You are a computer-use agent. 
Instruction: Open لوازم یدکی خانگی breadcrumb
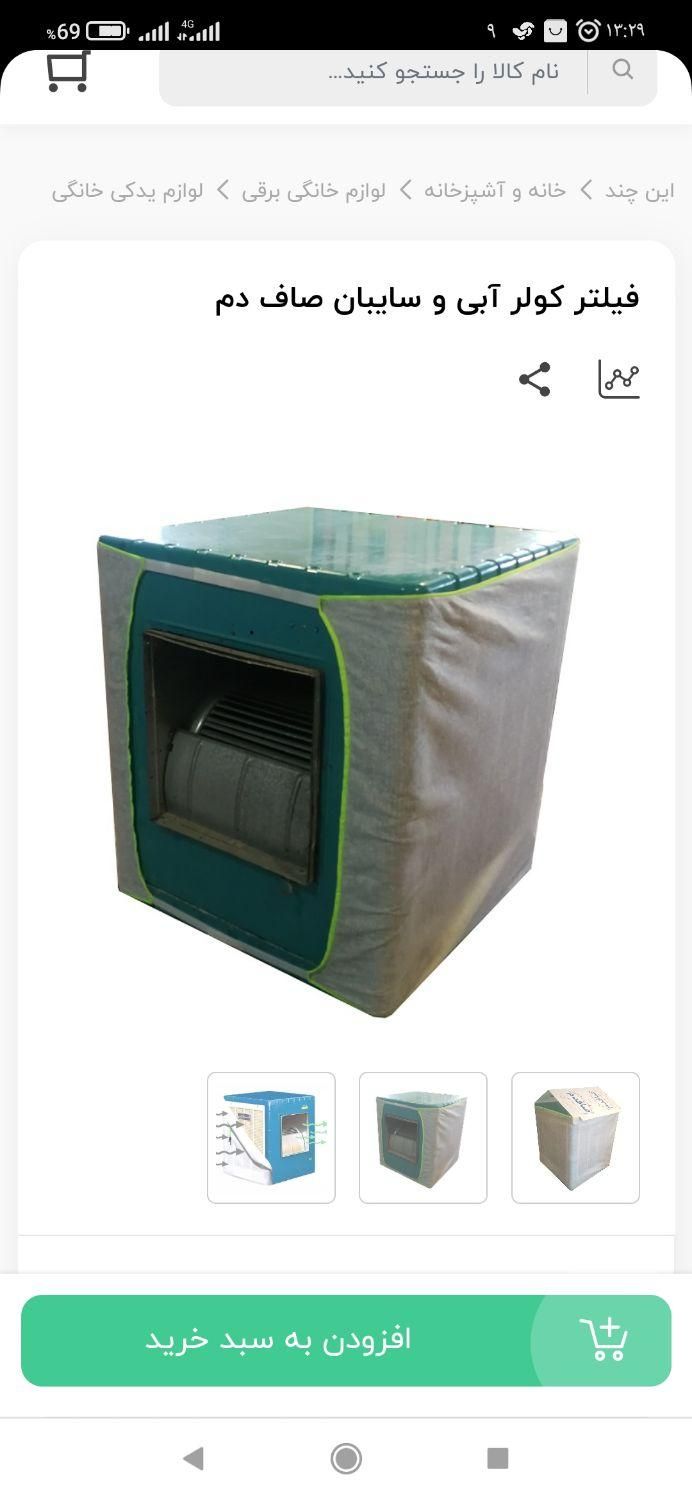tap(127, 190)
